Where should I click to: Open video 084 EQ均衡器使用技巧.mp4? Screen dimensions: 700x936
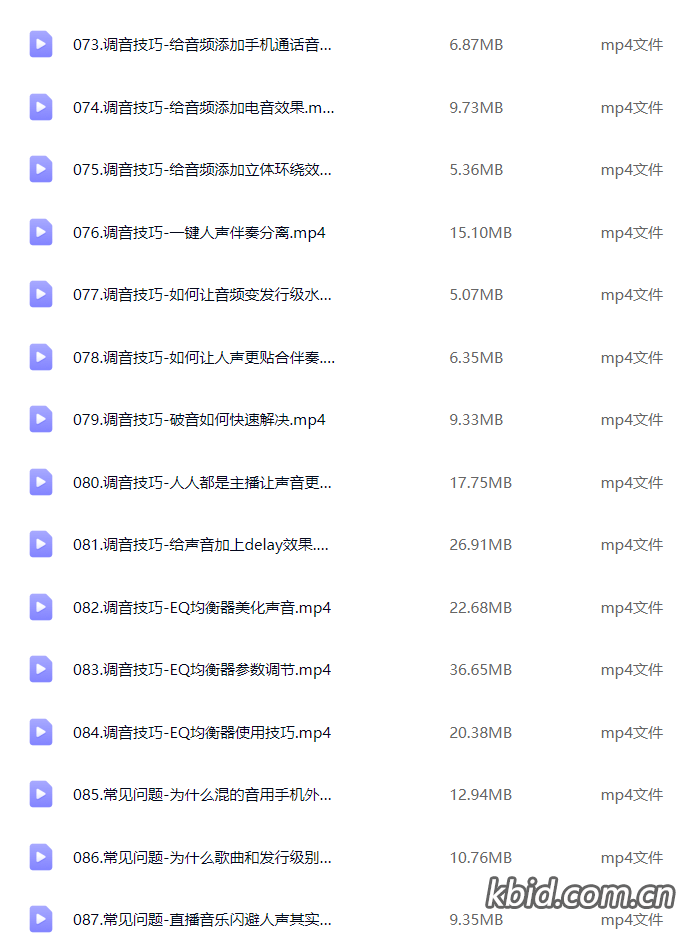202,733
